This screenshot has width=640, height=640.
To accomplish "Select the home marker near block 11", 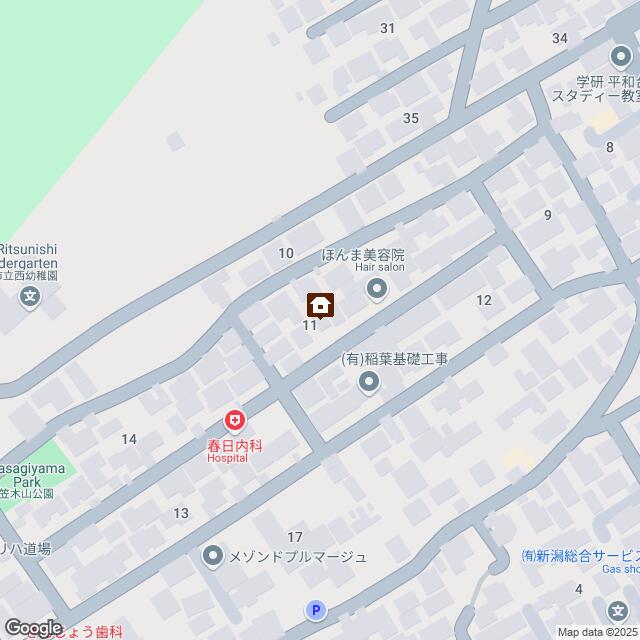I will pyautogui.click(x=320, y=303).
